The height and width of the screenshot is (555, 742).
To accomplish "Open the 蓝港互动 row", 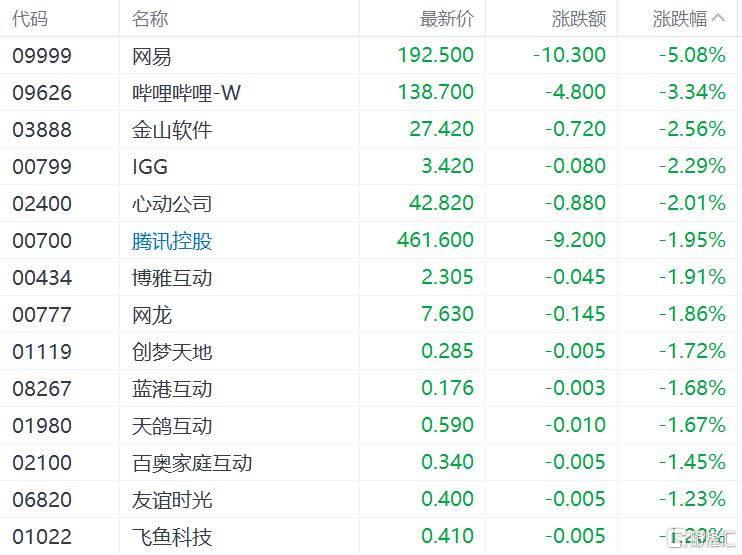I will [x=369, y=388].
